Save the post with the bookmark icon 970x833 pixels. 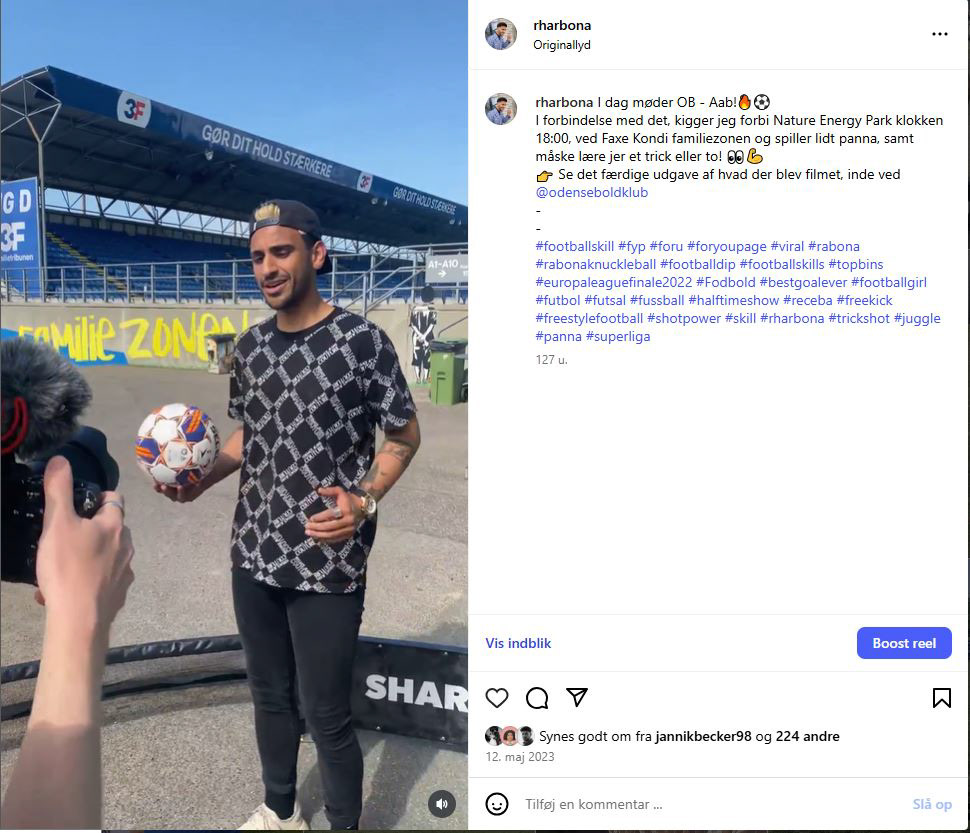(942, 698)
